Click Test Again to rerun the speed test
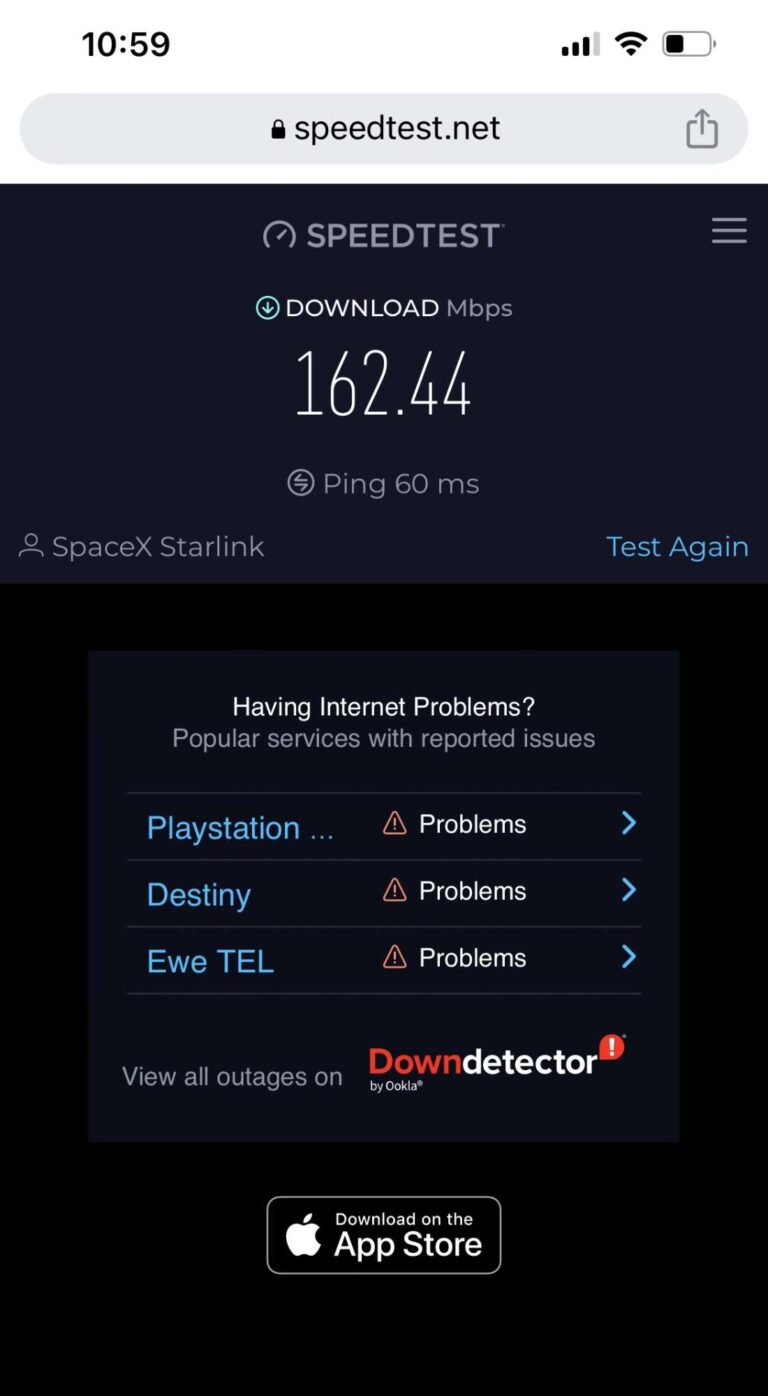The width and height of the screenshot is (768, 1396). (x=677, y=546)
